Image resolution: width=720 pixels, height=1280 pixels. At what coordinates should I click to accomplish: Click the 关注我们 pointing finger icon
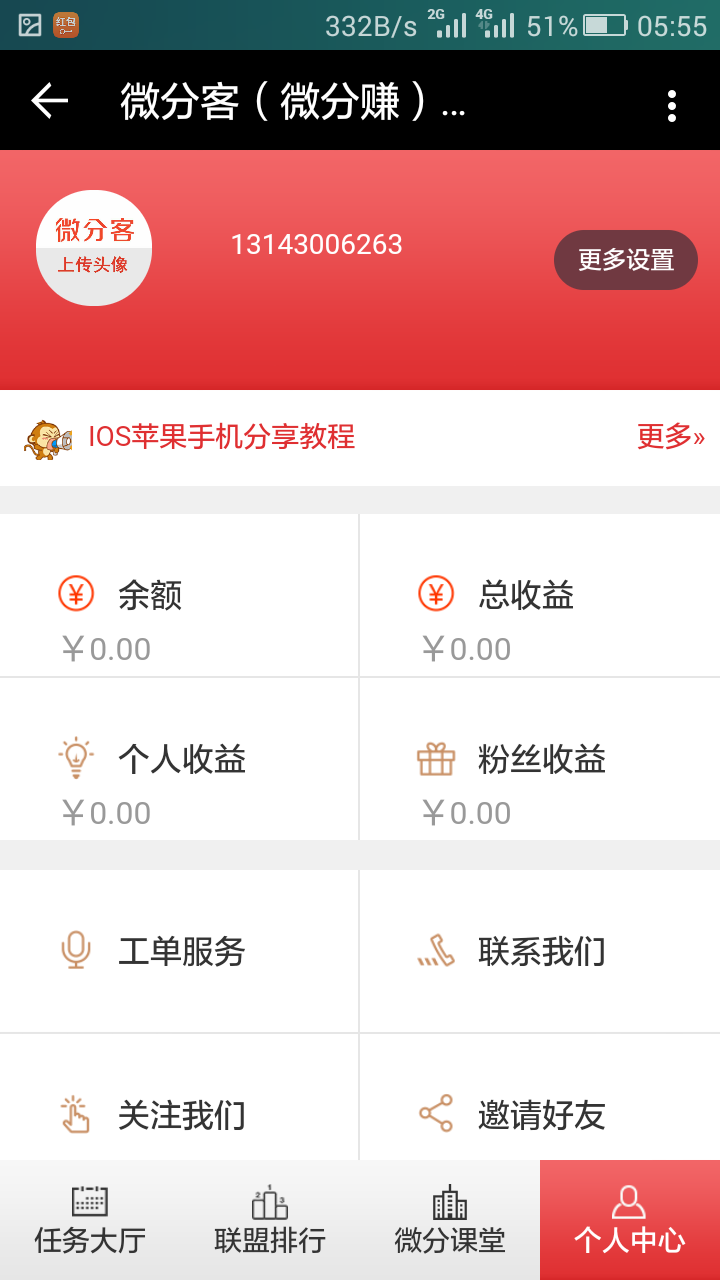74,1115
